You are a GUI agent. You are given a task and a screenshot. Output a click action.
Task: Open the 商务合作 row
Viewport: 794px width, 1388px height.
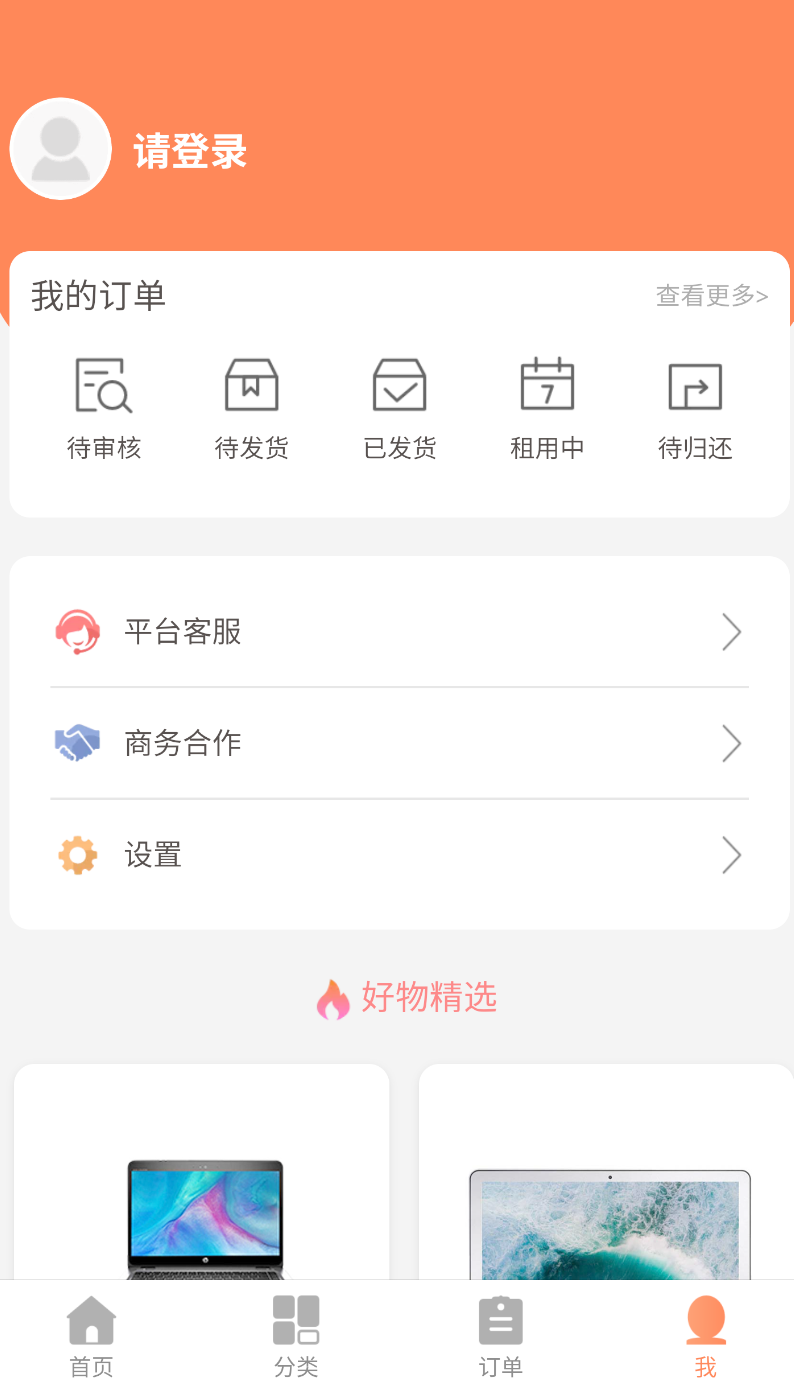point(399,743)
